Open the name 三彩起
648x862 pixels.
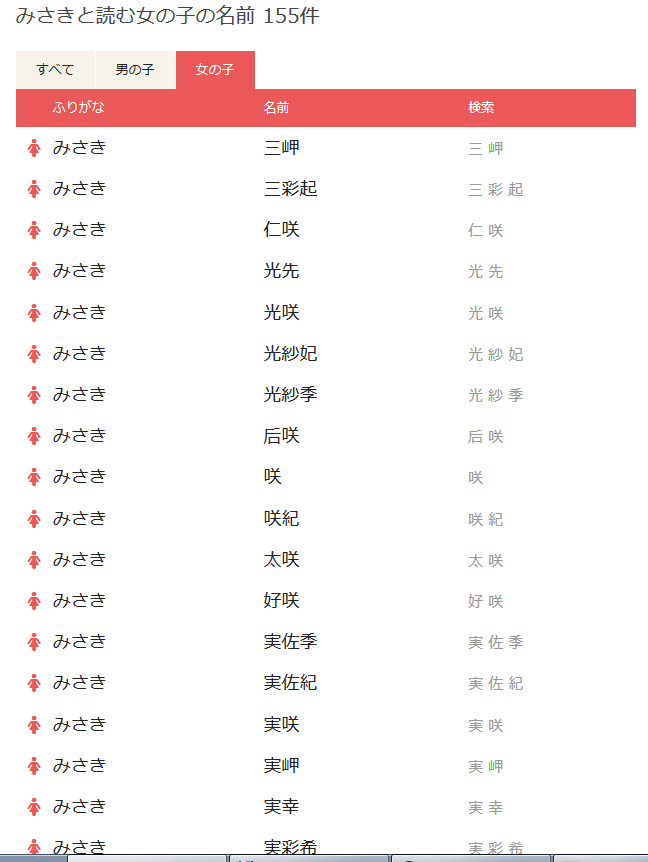(290, 189)
